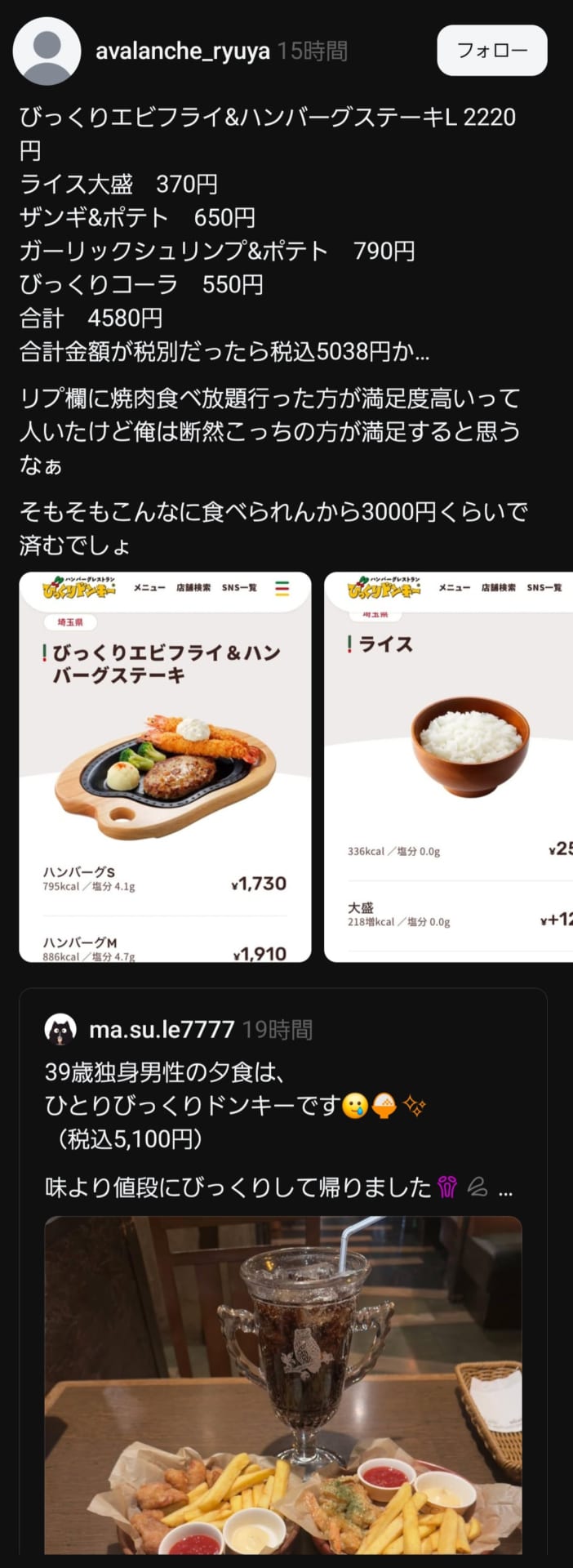
Task: Enlarge the cola and fries dinner photo
Action: (x=282, y=1388)
